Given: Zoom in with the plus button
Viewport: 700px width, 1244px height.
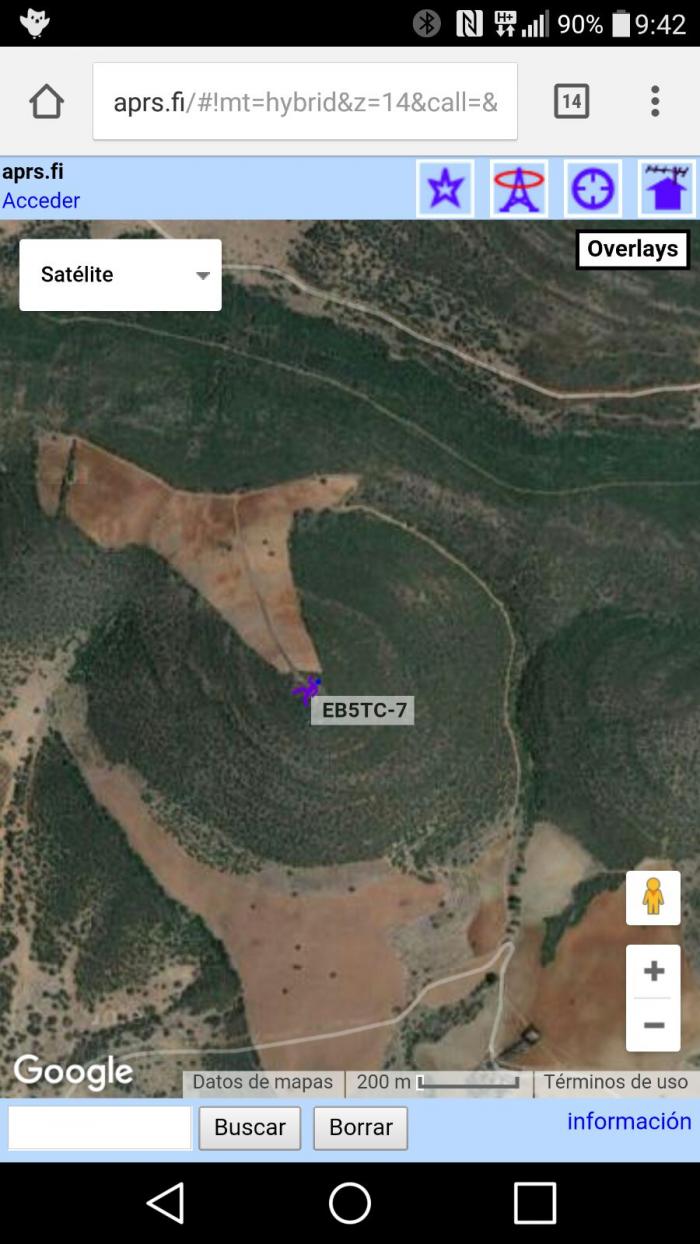Looking at the screenshot, I should 653,971.
